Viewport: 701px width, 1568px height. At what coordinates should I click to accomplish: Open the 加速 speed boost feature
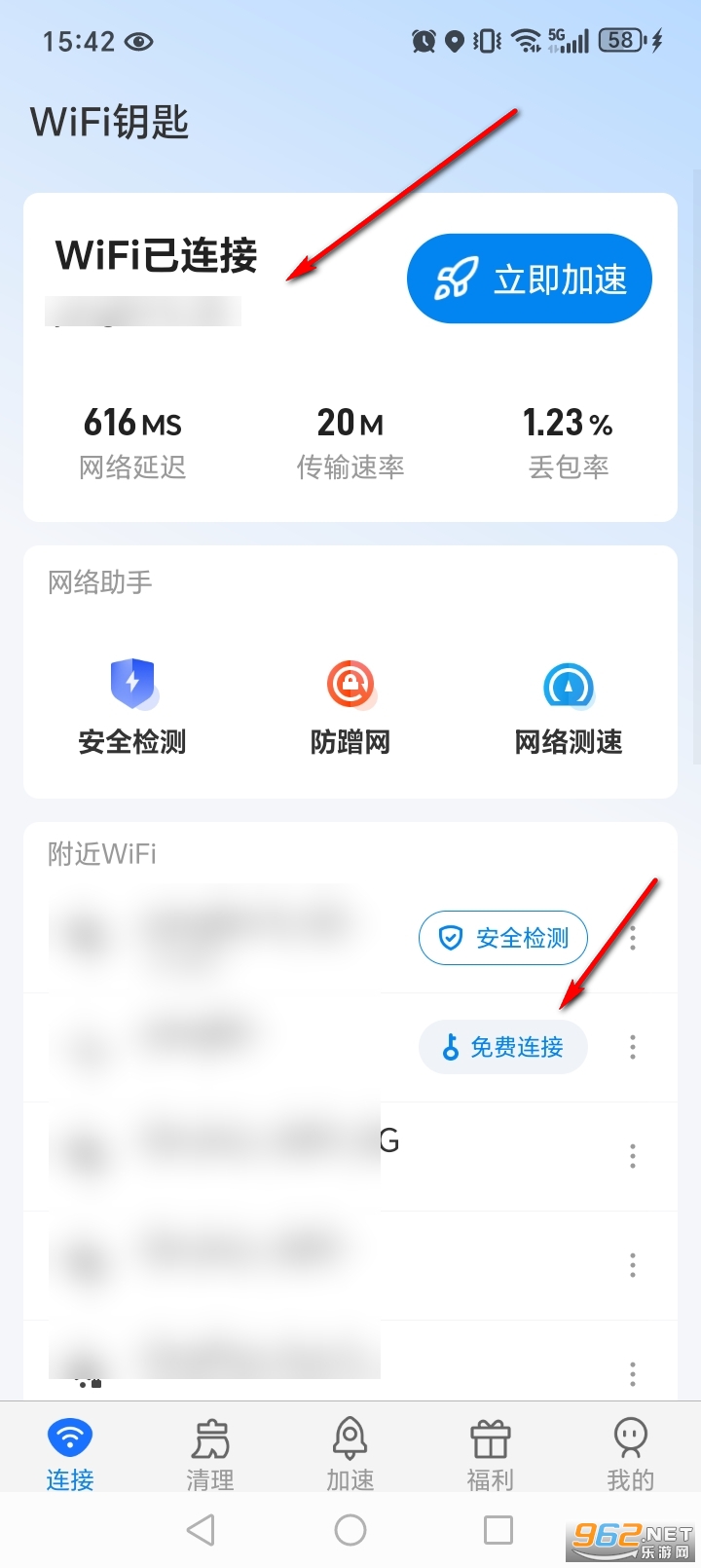350,1451
